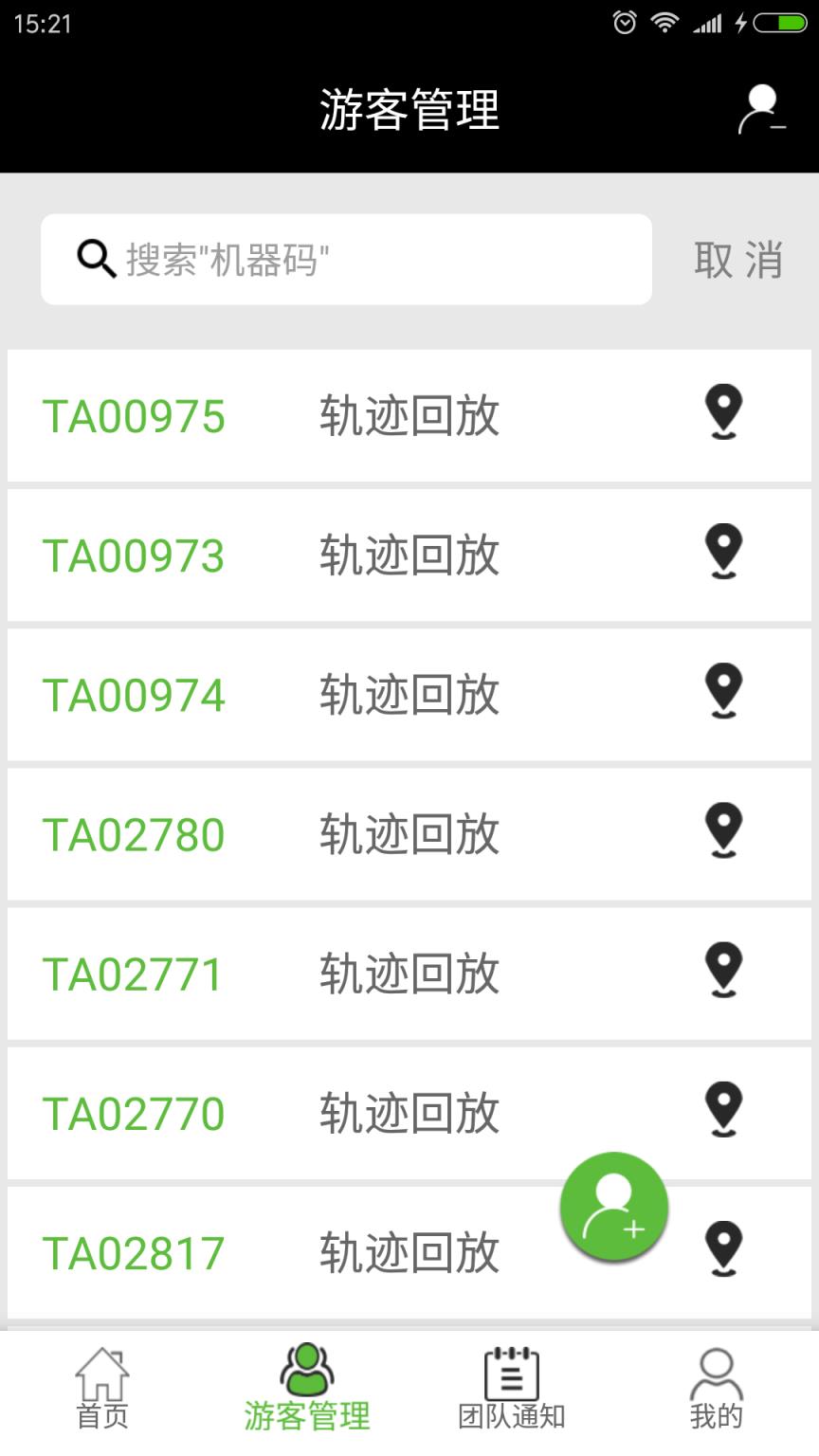Show the map location of TA02817
Viewport: 819px width, 1456px height.
723,1248
